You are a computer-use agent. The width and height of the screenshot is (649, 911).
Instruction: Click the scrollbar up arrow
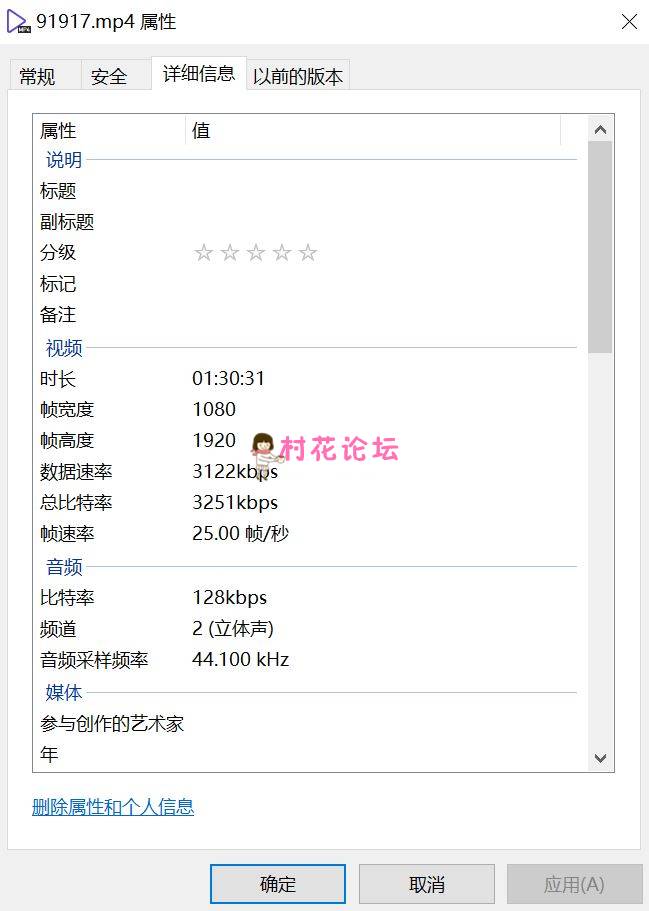pos(600,130)
